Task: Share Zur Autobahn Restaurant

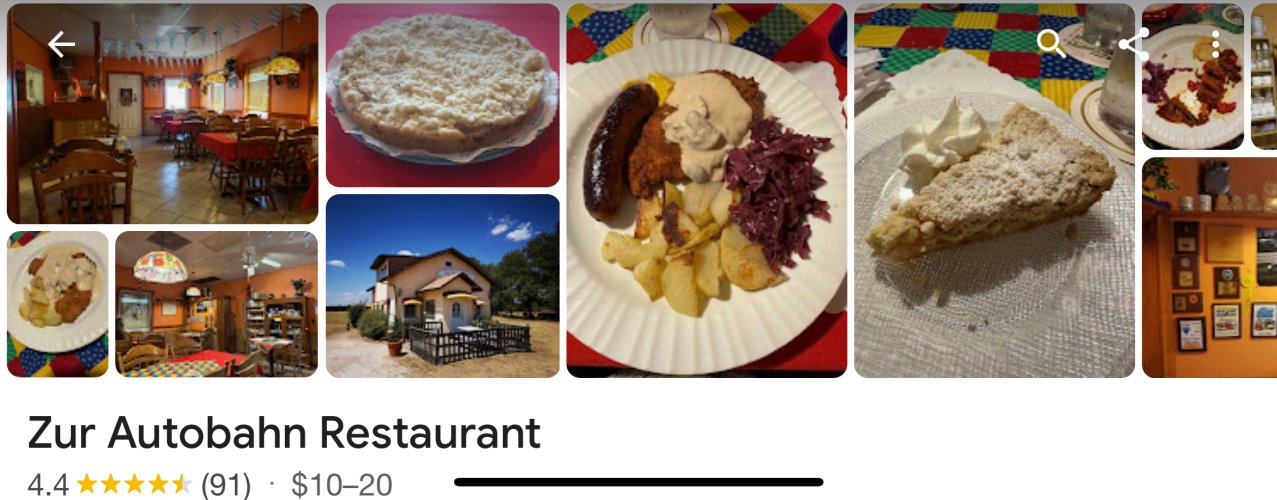Action: [x=1133, y=44]
